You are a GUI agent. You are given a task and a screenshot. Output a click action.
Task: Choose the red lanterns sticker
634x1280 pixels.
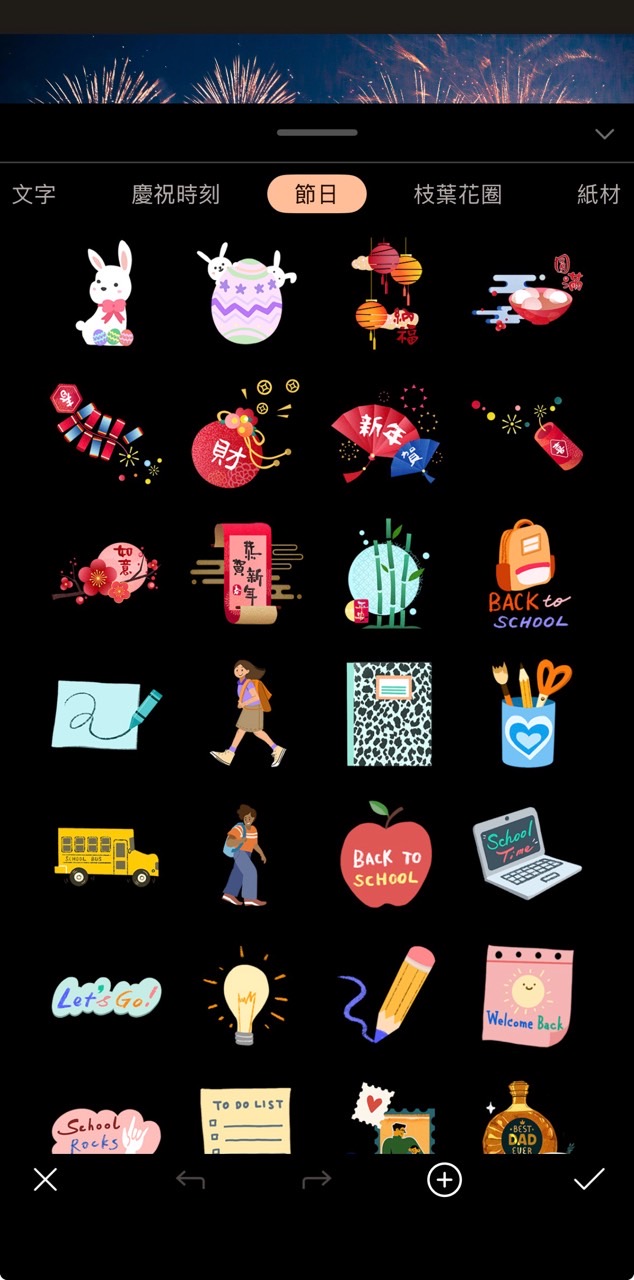coord(387,292)
